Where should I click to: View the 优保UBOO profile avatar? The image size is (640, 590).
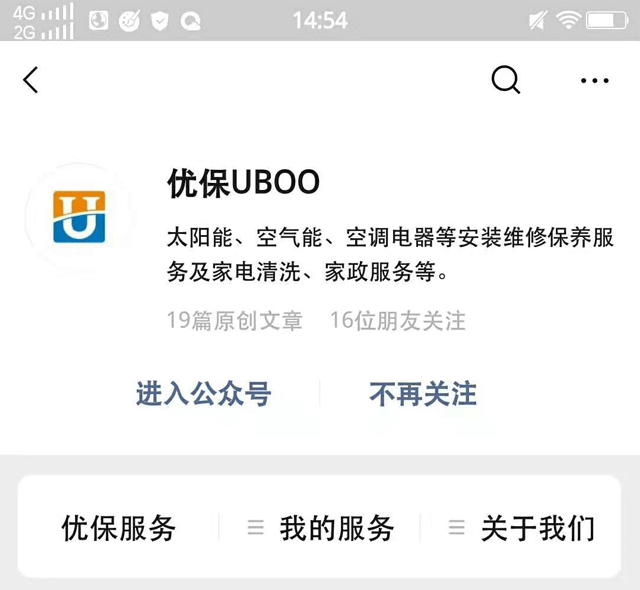coord(79,218)
